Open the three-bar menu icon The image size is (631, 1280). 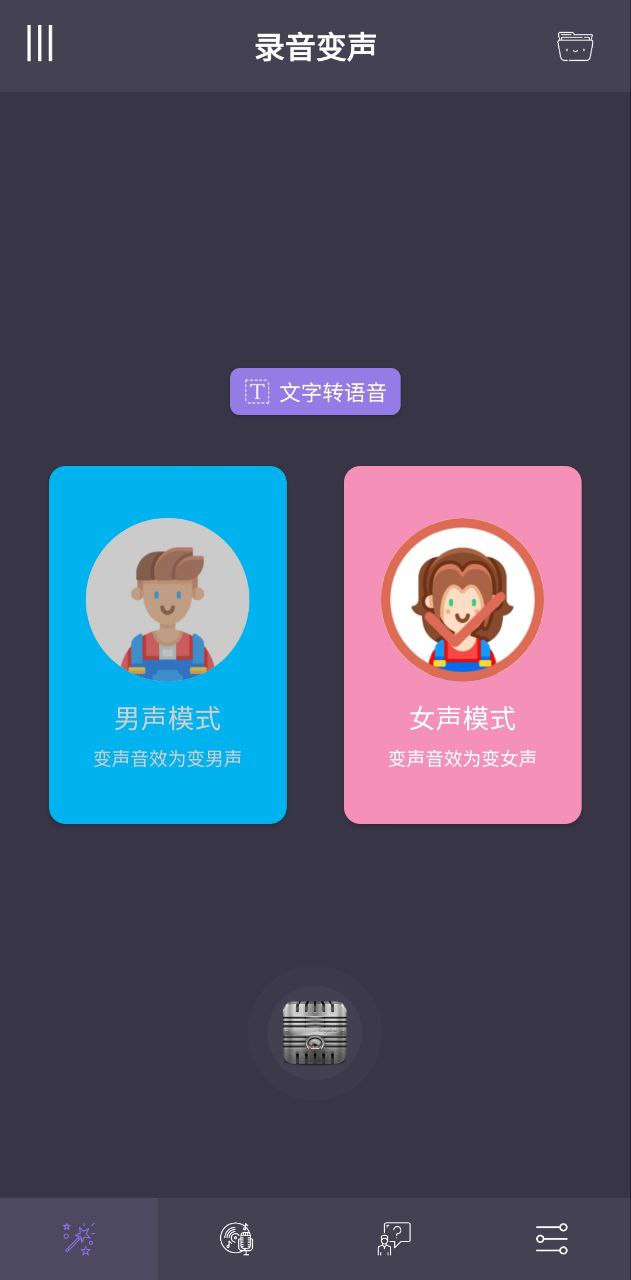click(x=40, y=45)
